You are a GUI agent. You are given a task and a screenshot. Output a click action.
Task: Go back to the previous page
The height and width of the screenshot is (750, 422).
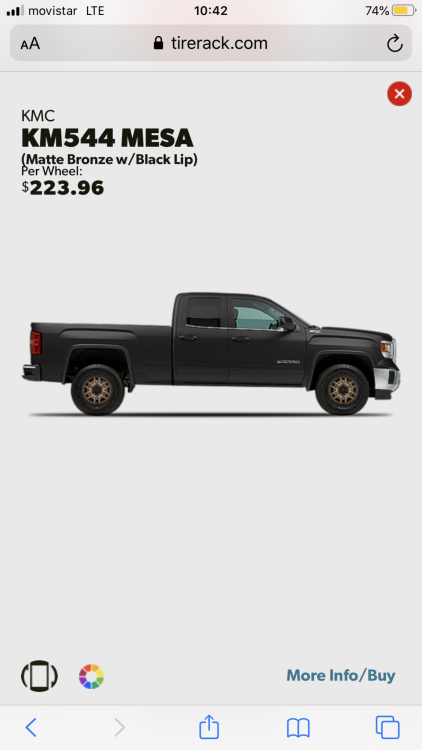pyautogui.click(x=31, y=728)
